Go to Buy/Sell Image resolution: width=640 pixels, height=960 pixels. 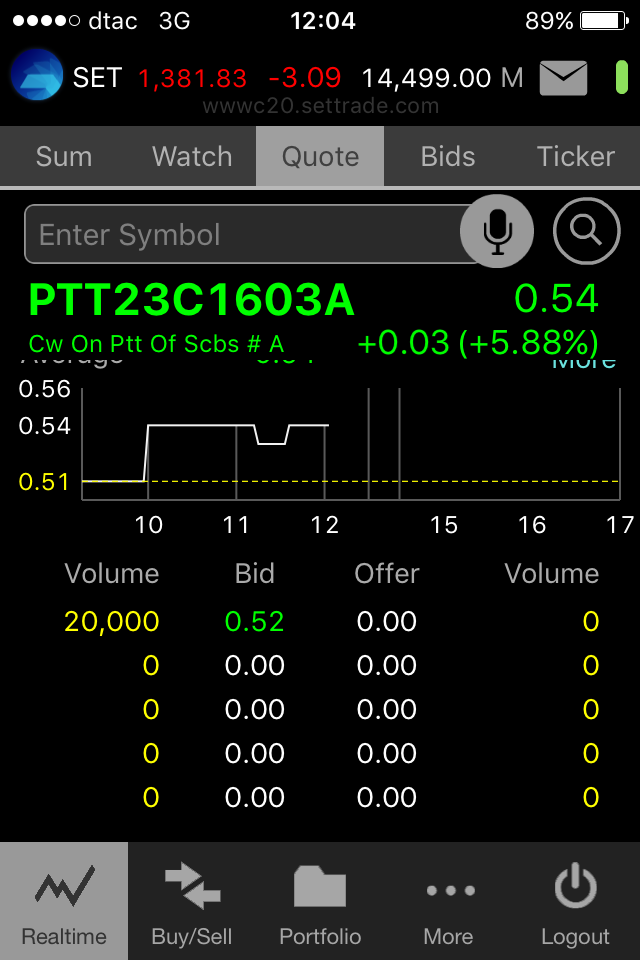point(192,902)
